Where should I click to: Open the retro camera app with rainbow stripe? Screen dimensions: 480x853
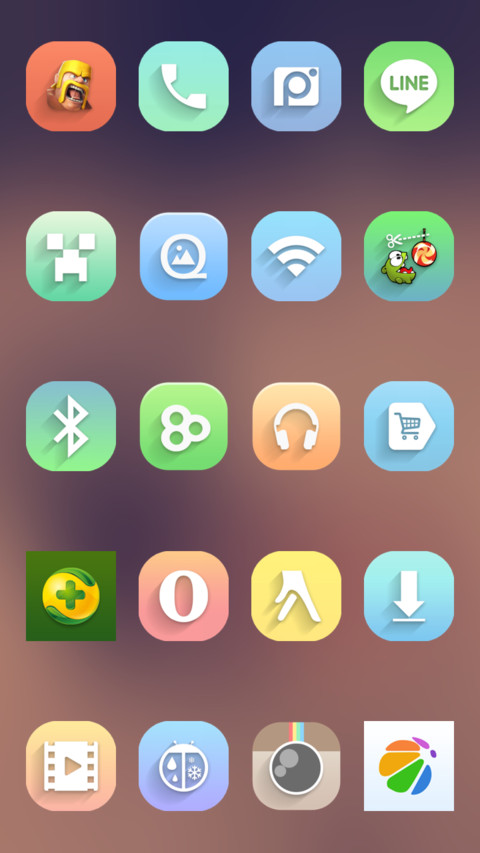(x=296, y=766)
